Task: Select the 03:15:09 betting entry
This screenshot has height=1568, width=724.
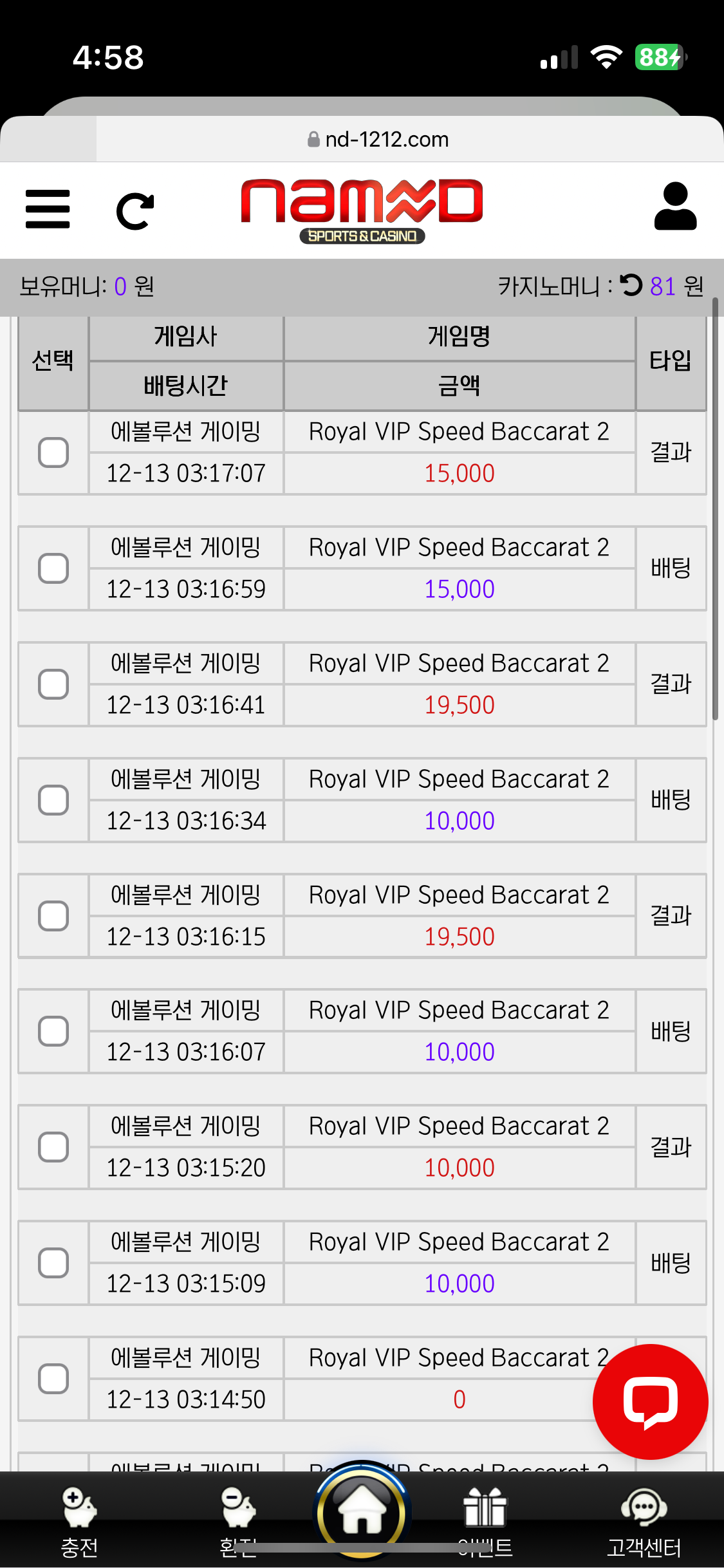Action: [x=53, y=1263]
